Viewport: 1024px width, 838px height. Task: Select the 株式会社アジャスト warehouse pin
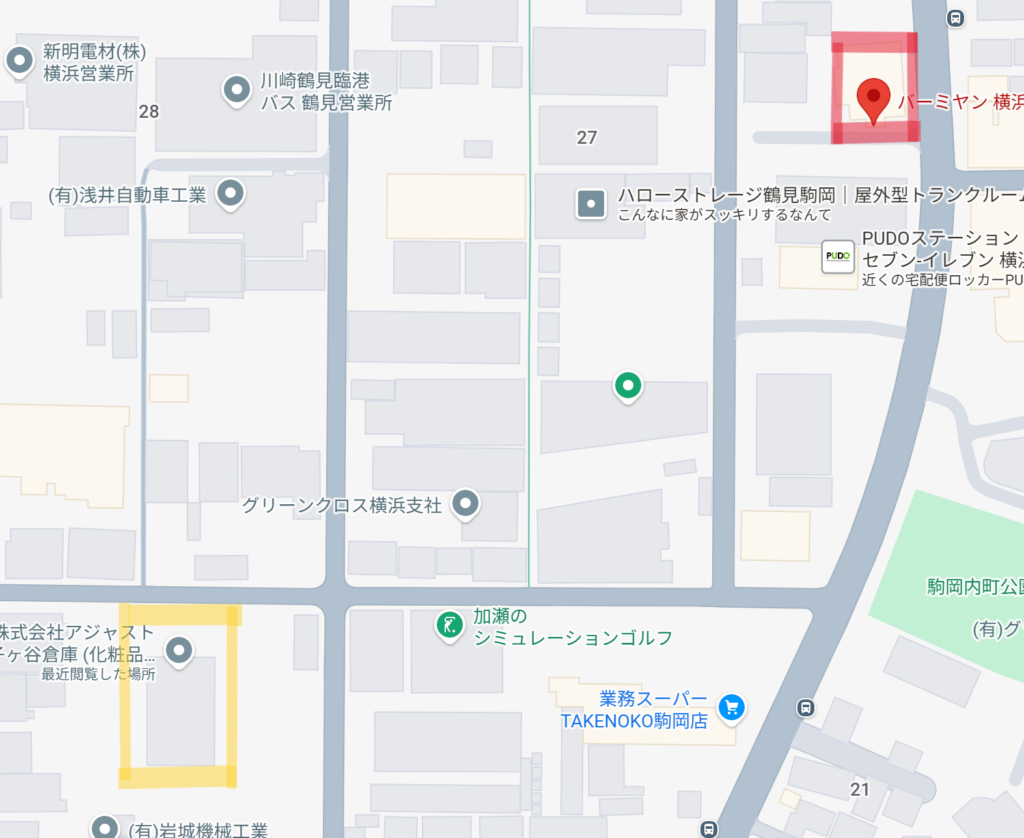point(179,651)
